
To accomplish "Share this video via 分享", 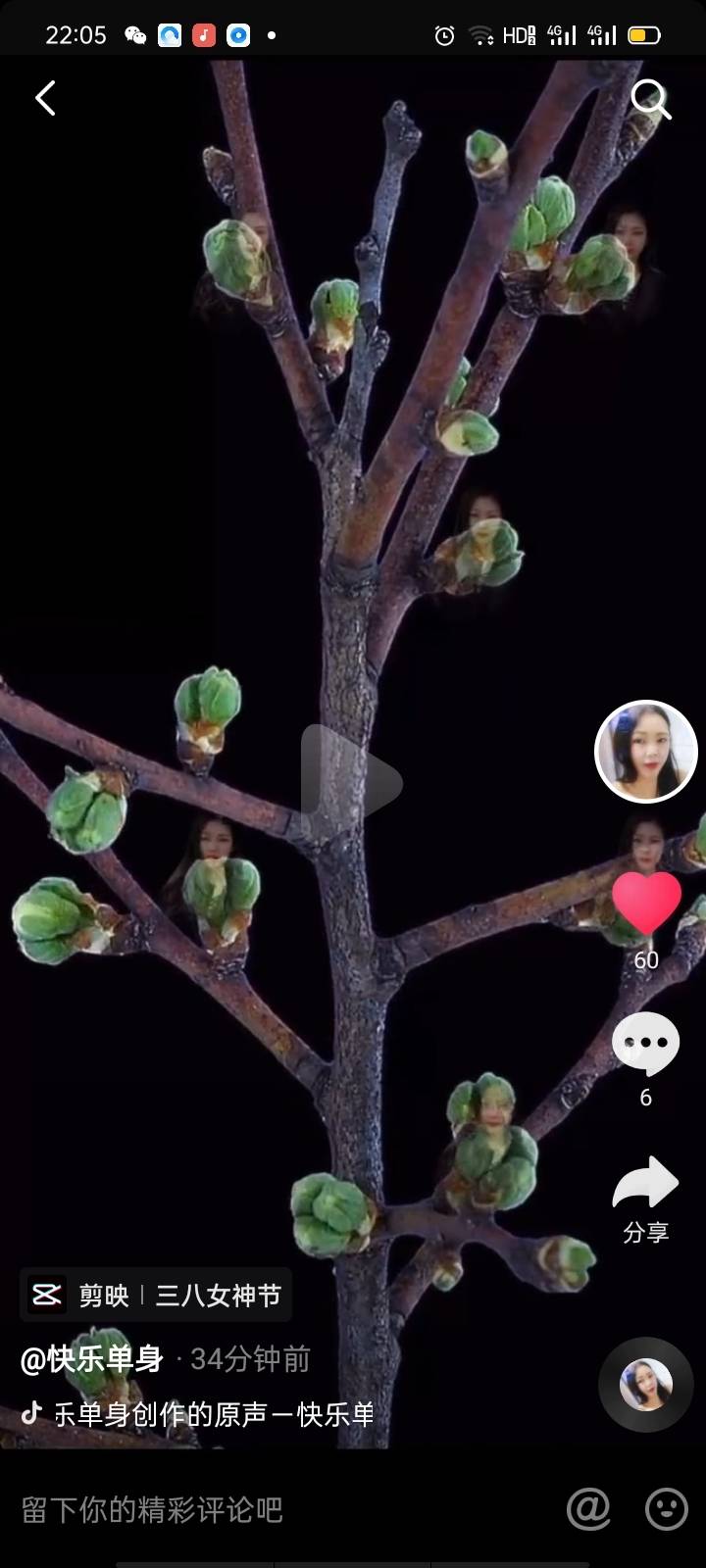I will coord(645,1198).
